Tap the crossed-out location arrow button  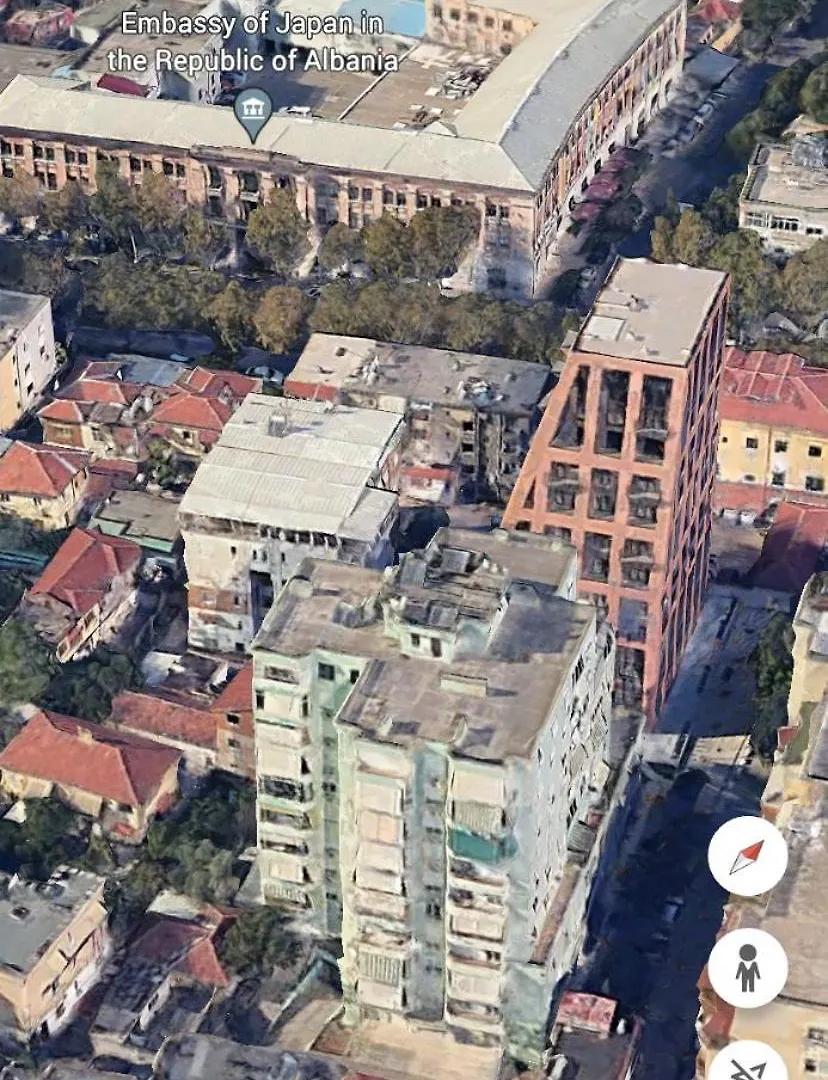748,1066
